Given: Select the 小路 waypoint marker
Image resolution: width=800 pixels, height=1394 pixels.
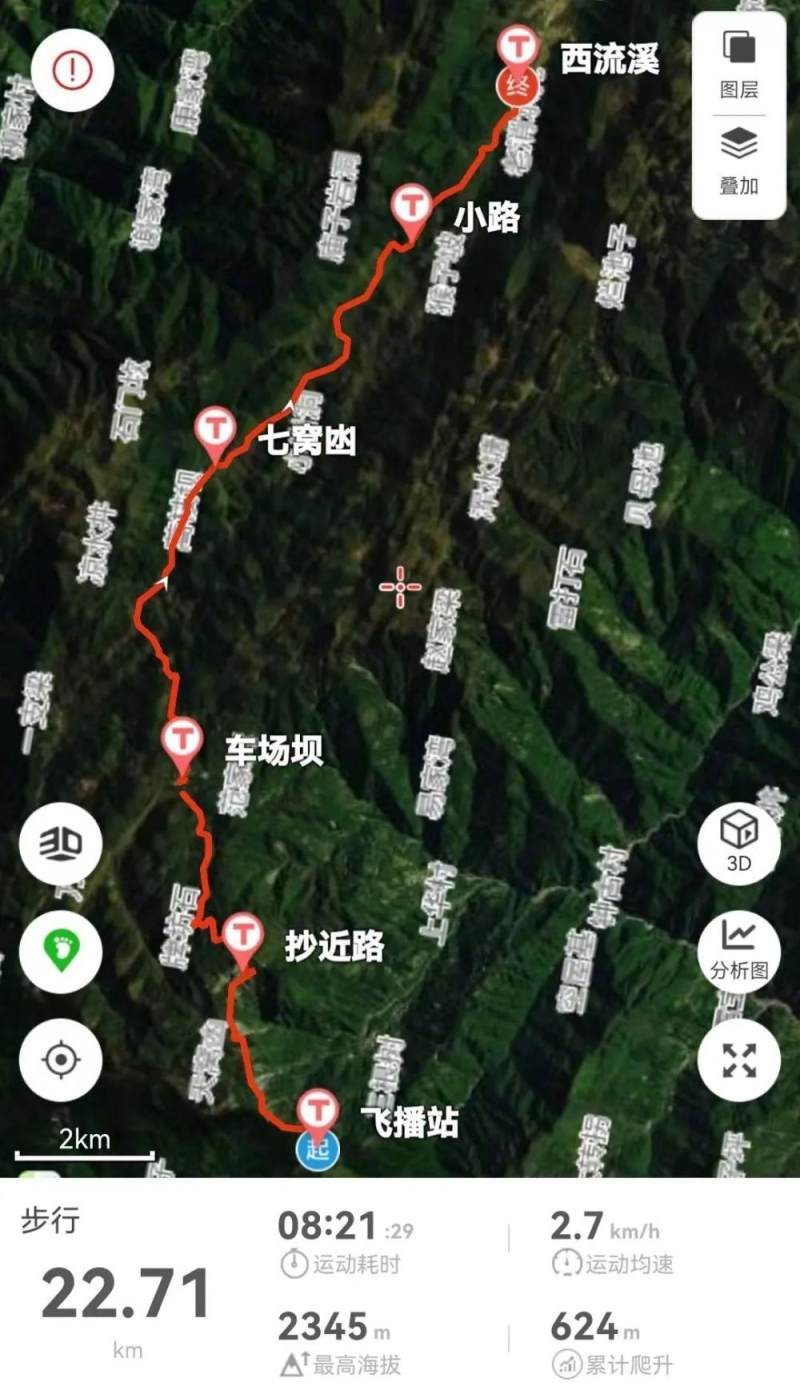Looking at the screenshot, I should click(410, 207).
